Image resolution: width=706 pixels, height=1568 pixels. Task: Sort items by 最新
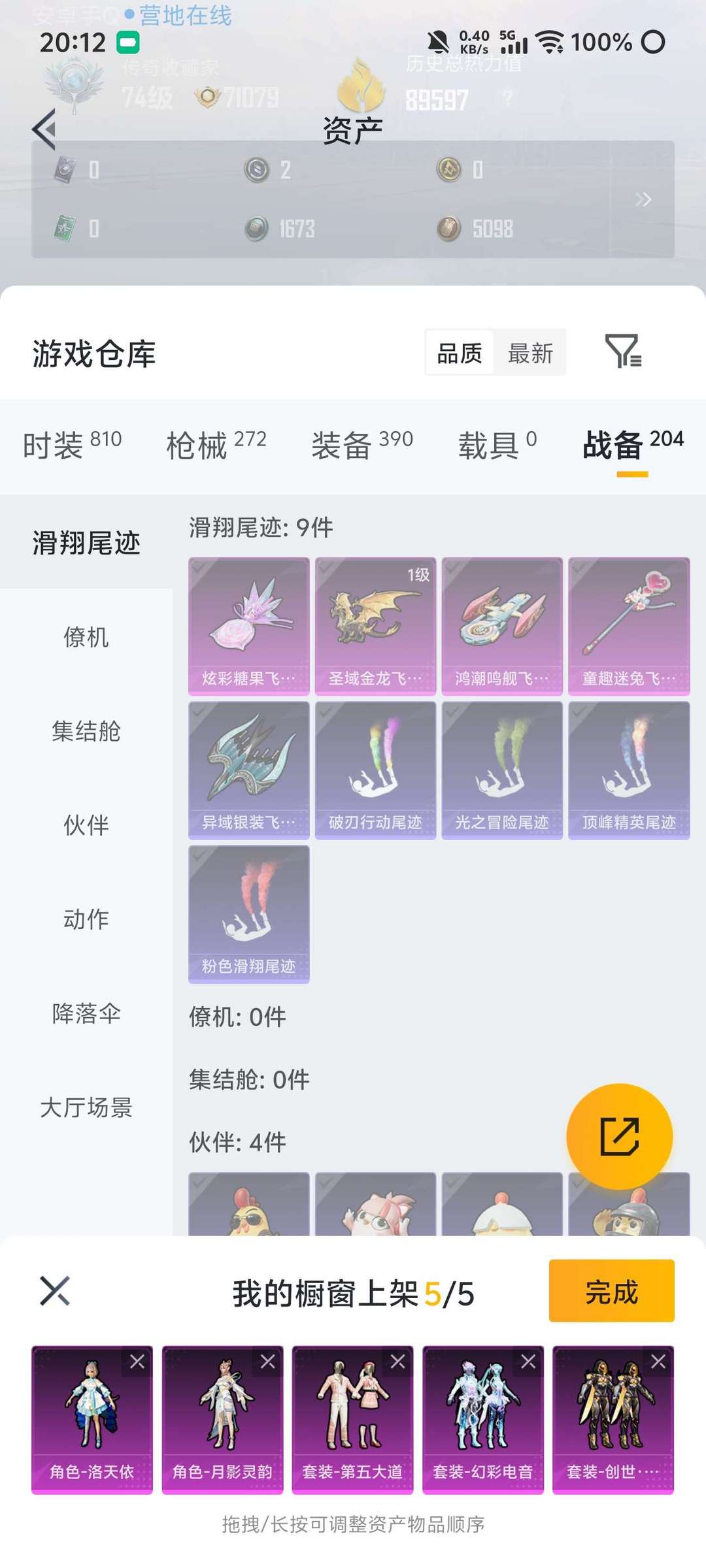point(530,353)
